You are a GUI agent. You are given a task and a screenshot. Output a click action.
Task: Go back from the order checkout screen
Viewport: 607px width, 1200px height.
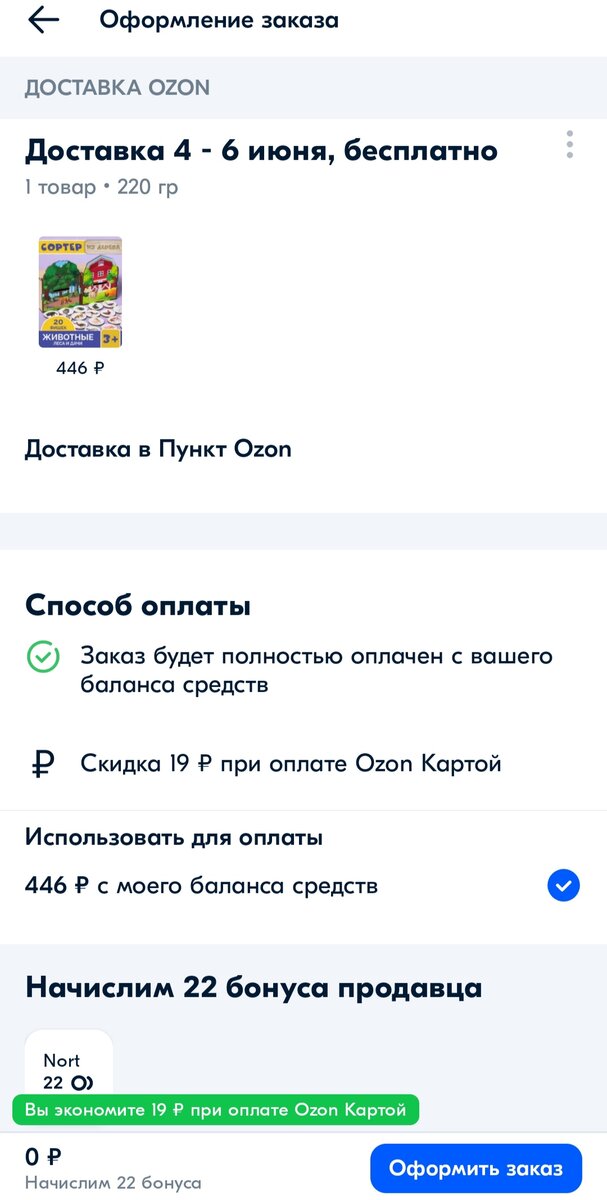pos(43,20)
